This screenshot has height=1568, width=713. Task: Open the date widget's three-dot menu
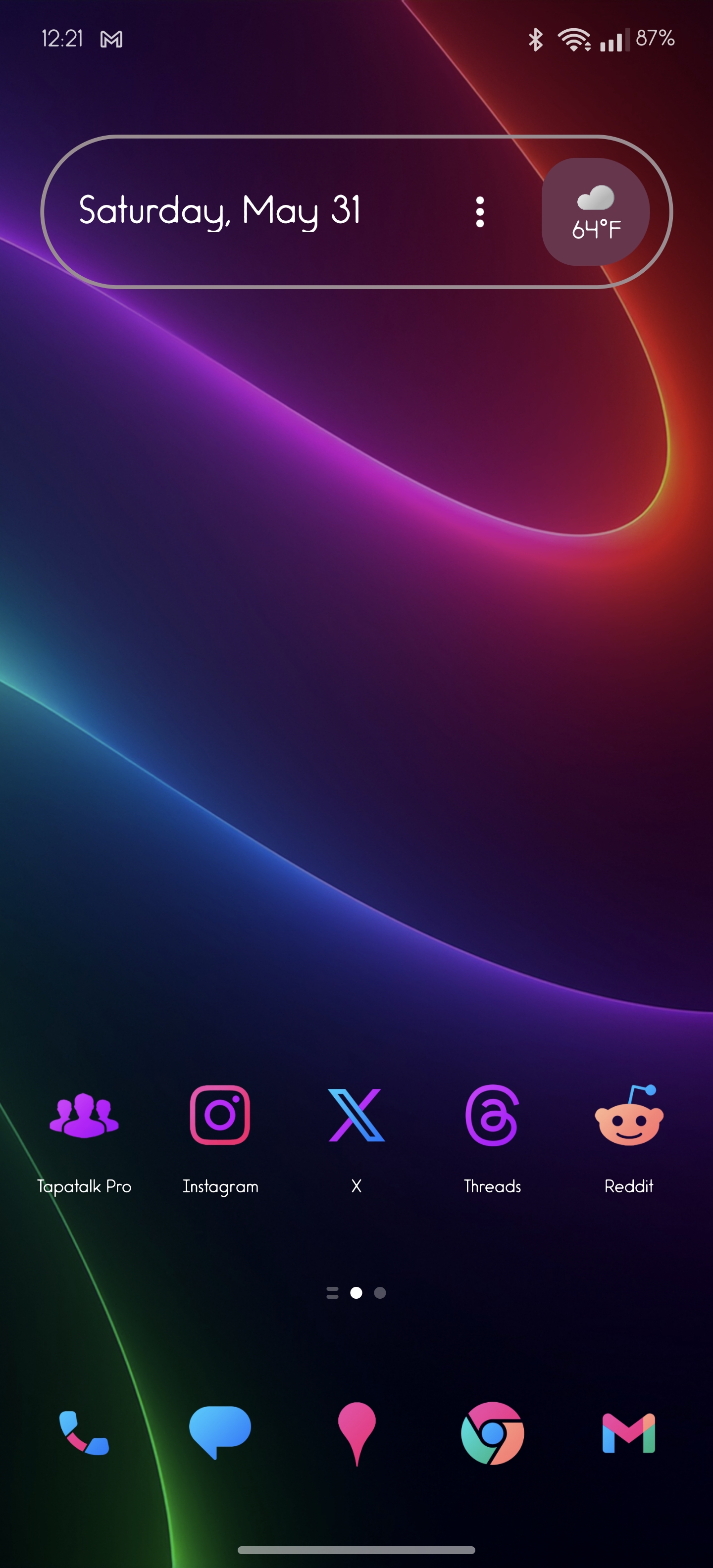[x=480, y=212]
